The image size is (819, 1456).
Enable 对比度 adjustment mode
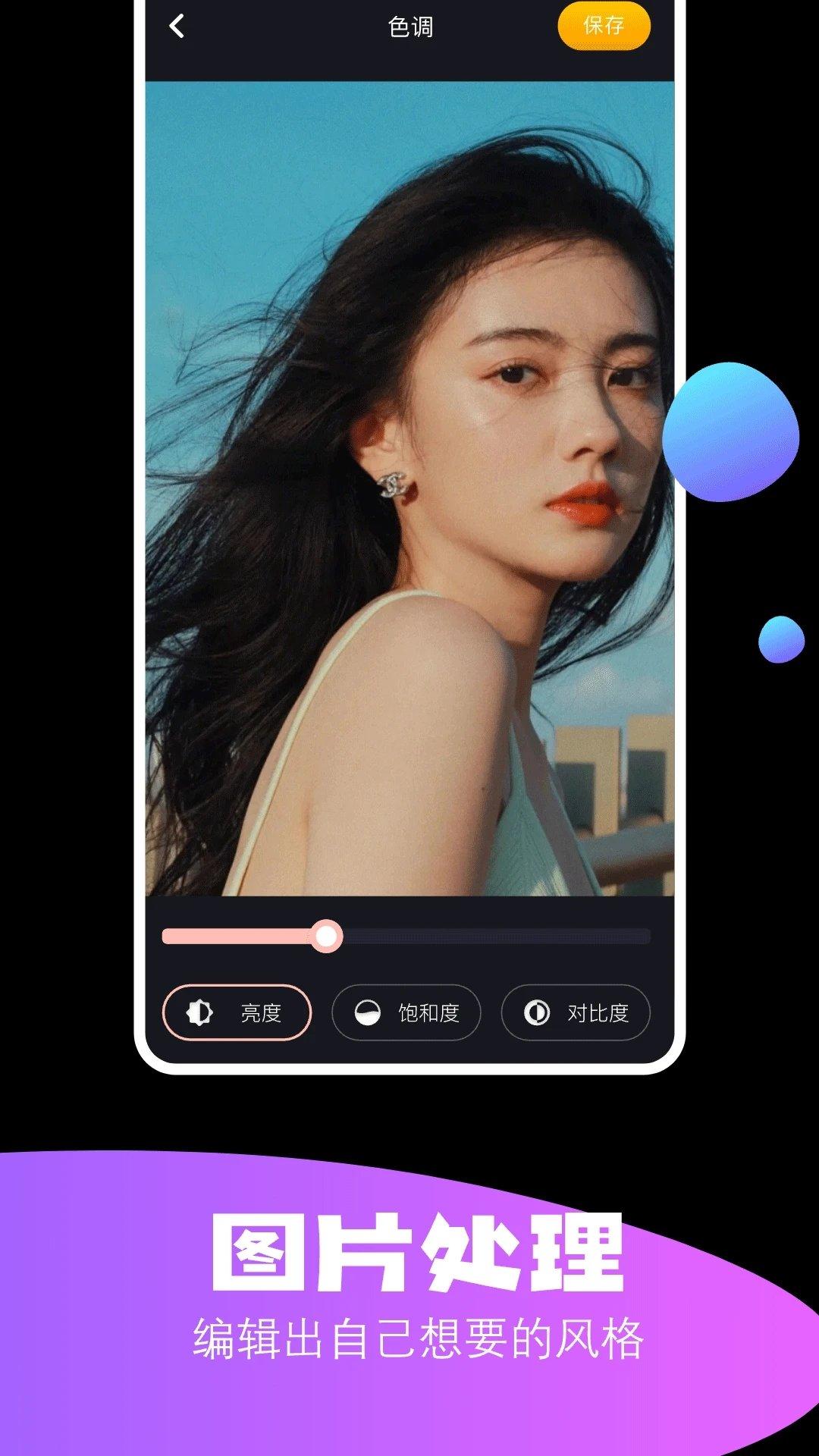(x=574, y=1013)
